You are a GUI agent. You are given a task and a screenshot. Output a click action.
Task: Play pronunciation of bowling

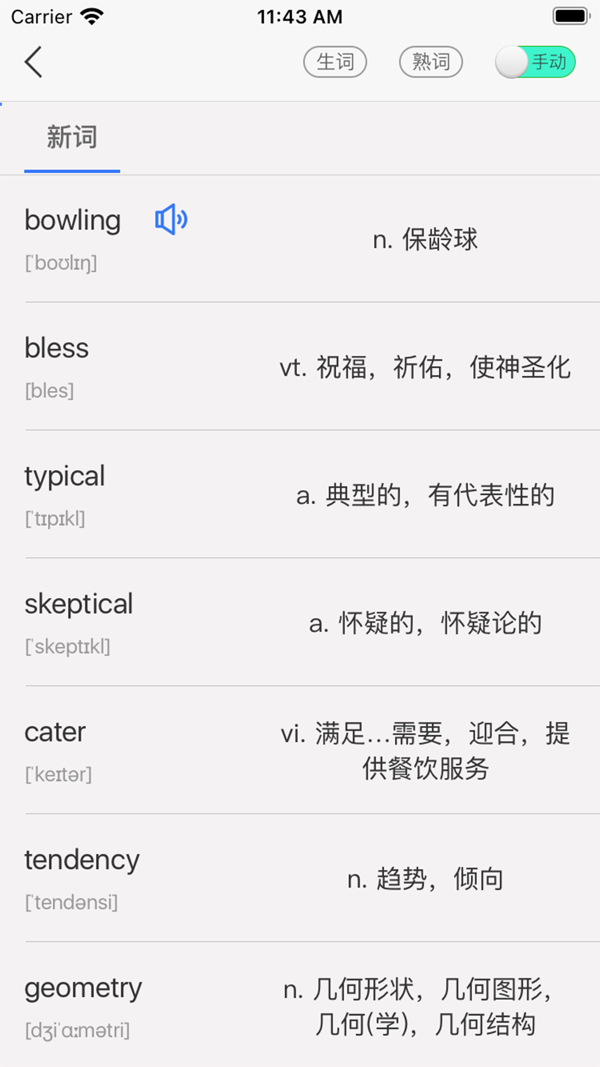171,219
